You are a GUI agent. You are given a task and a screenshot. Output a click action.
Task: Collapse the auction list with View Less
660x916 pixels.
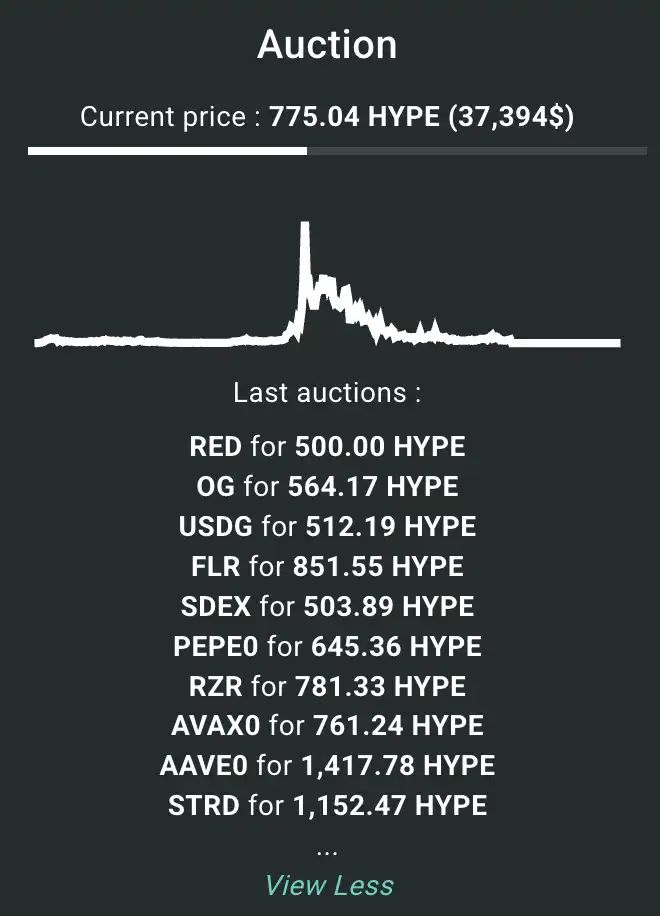coord(329,886)
